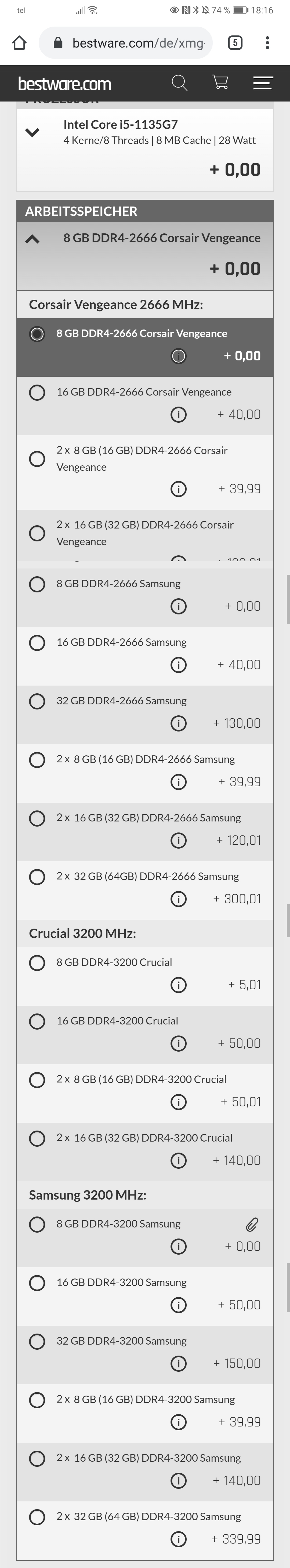Select 16 GB DDR4-3200 Samsung
The height and width of the screenshot is (1568, 290).
click(x=37, y=1283)
